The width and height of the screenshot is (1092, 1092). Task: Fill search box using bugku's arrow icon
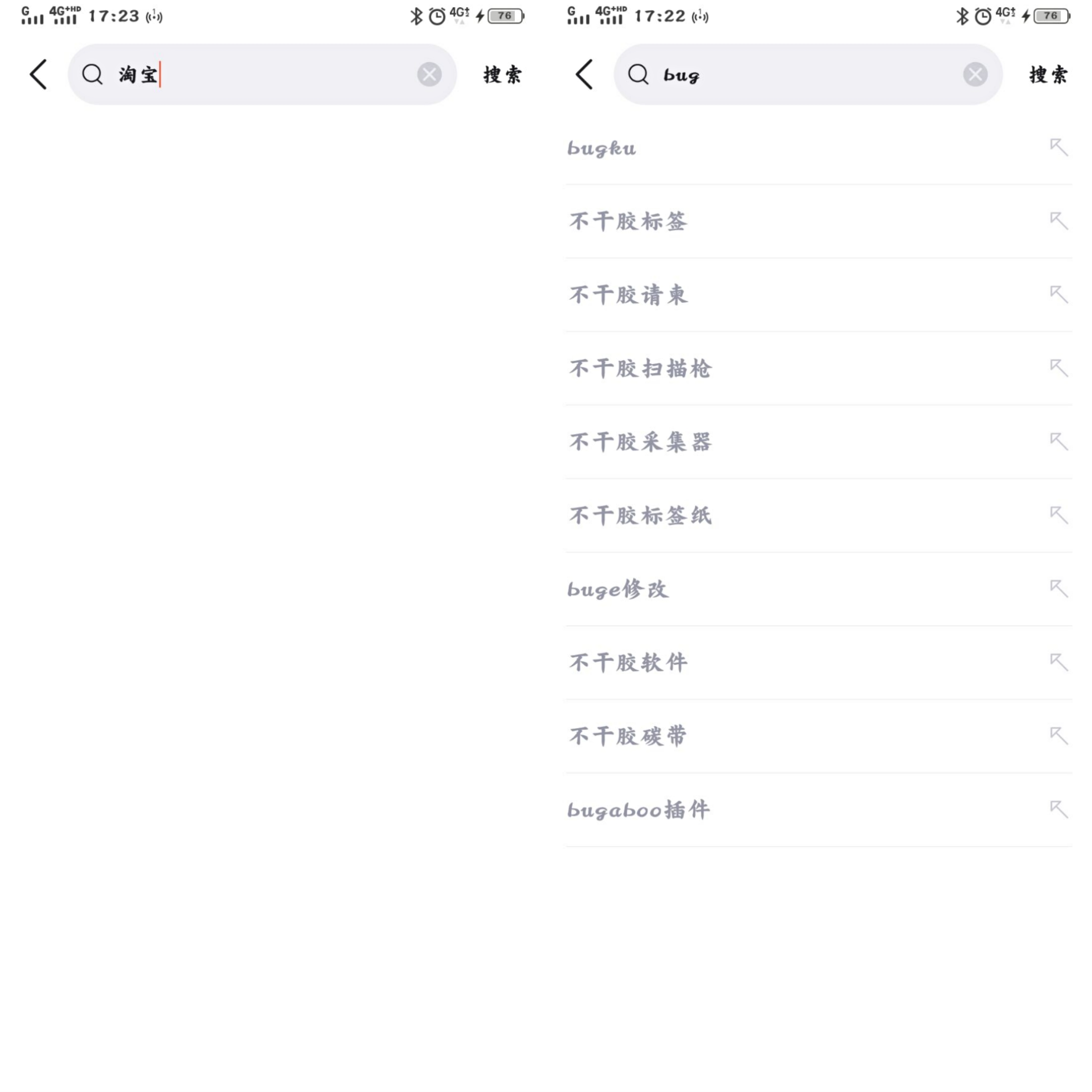coord(1059,147)
